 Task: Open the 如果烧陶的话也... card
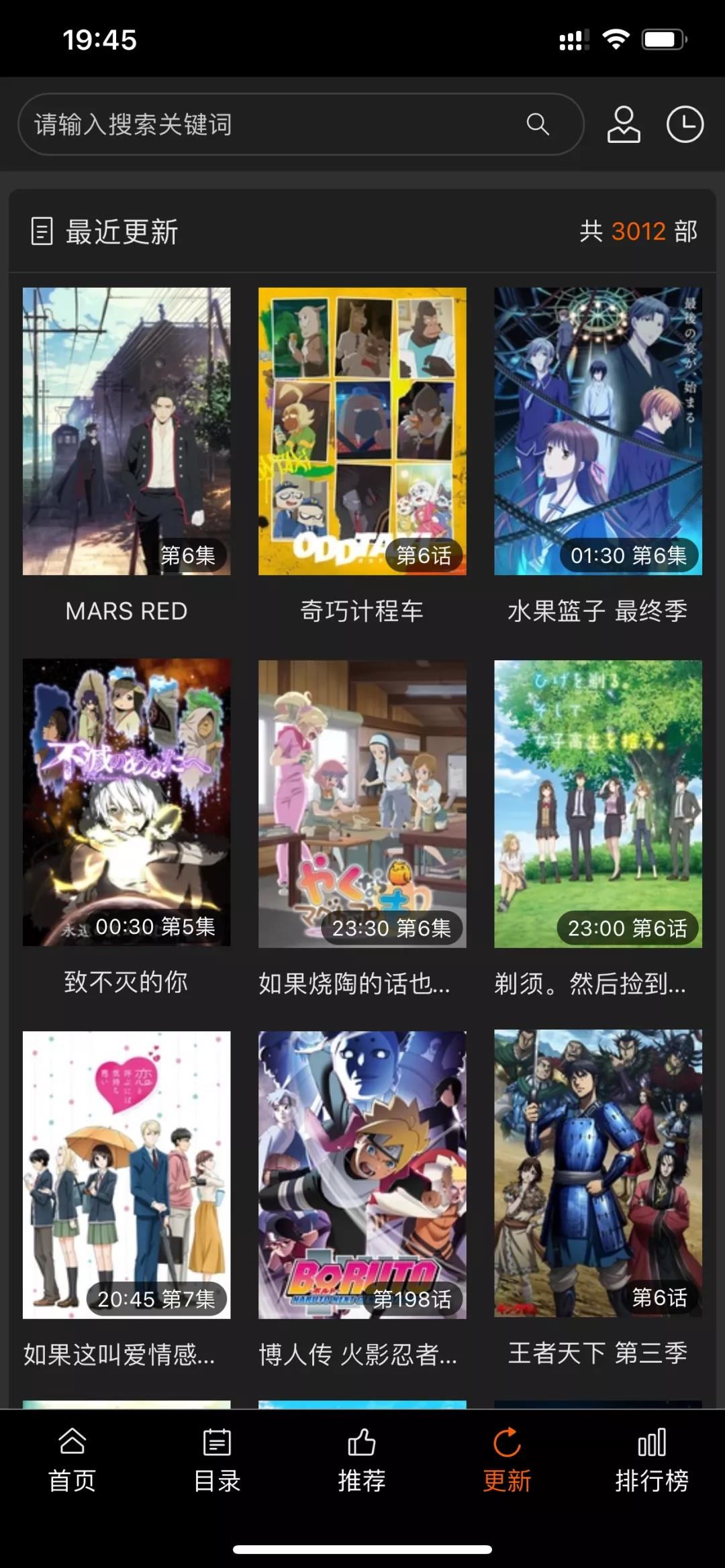tap(362, 804)
